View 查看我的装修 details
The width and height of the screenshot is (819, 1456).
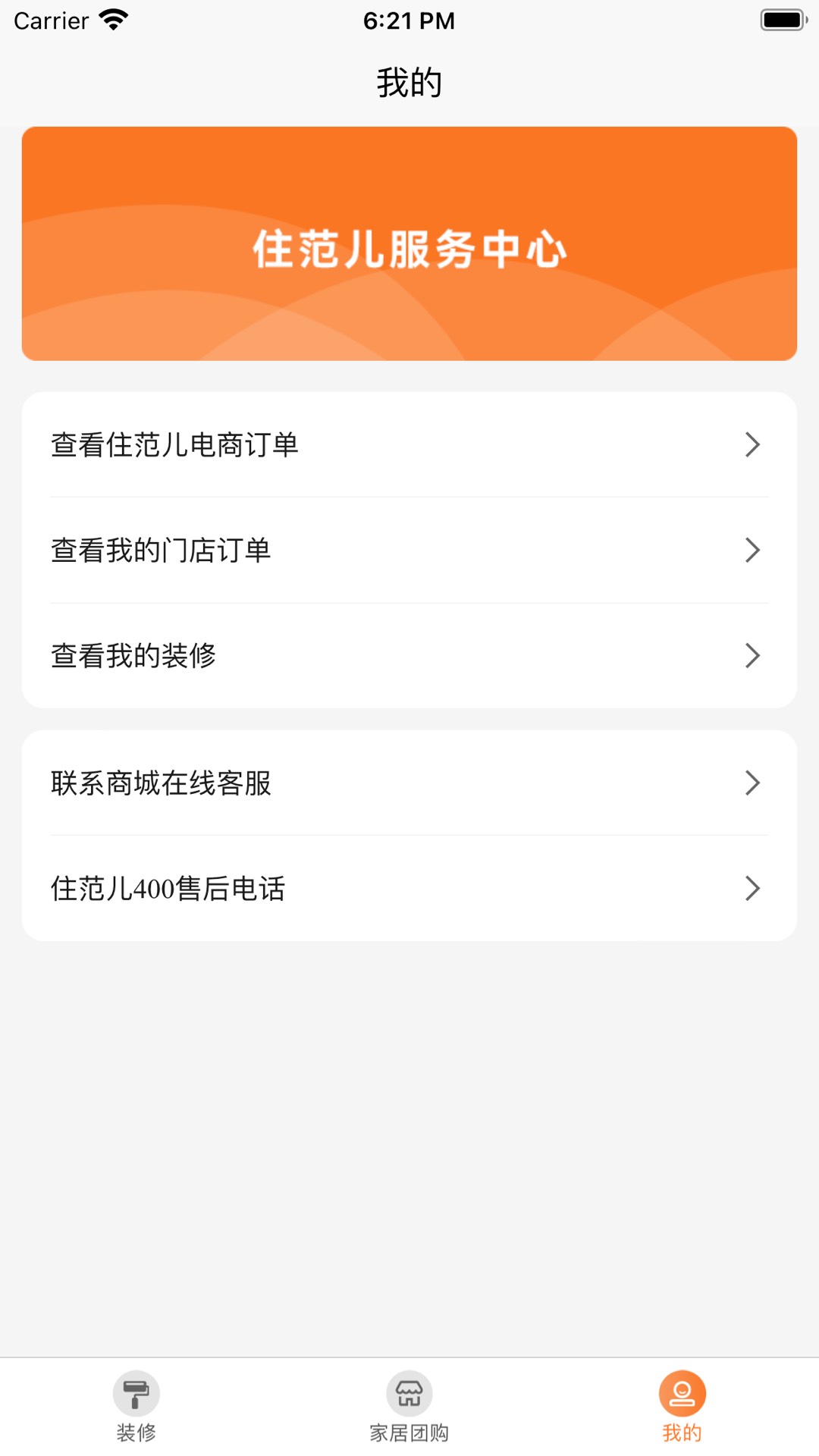coord(409,655)
